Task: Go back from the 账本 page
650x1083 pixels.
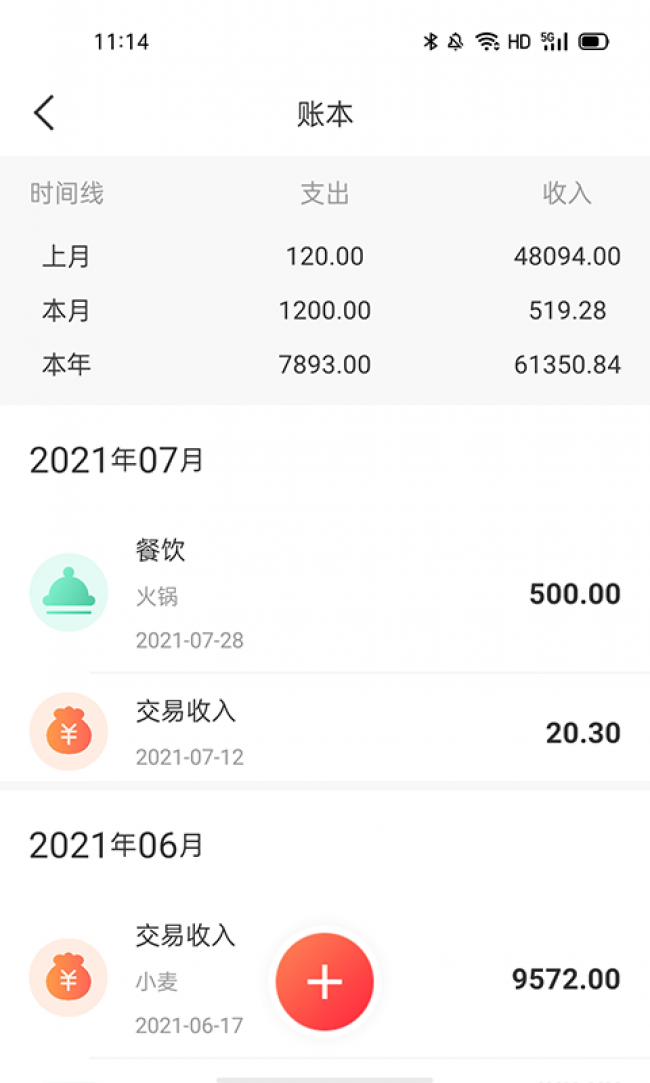Action: [44, 114]
